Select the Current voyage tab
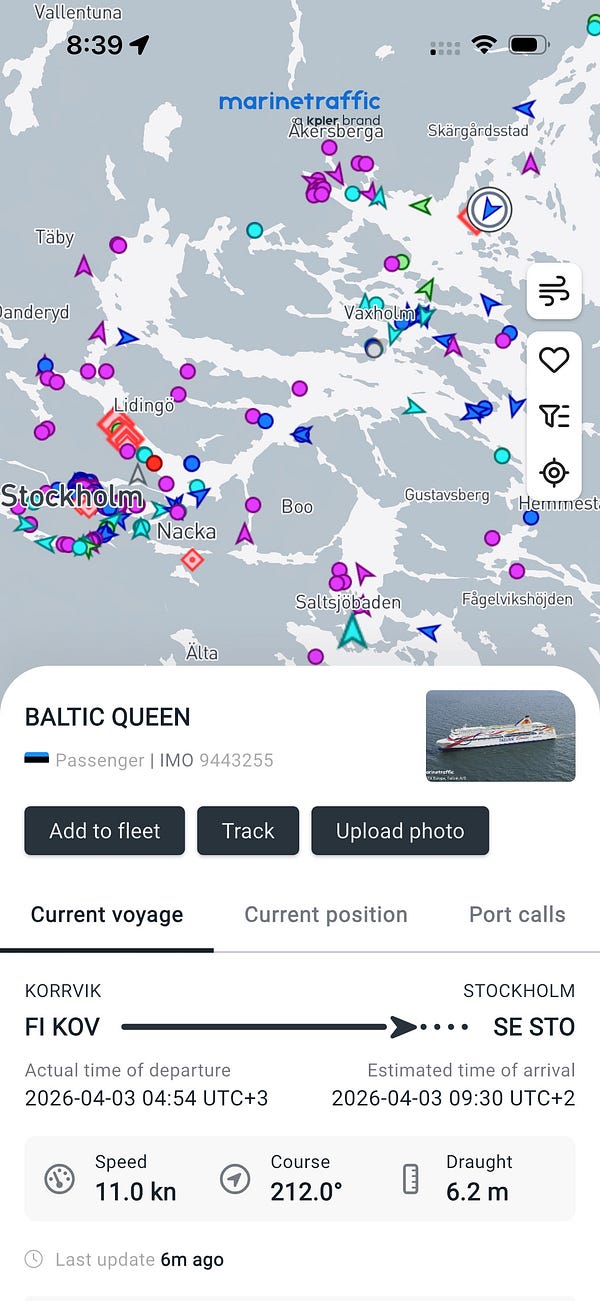The width and height of the screenshot is (600, 1301). (107, 914)
